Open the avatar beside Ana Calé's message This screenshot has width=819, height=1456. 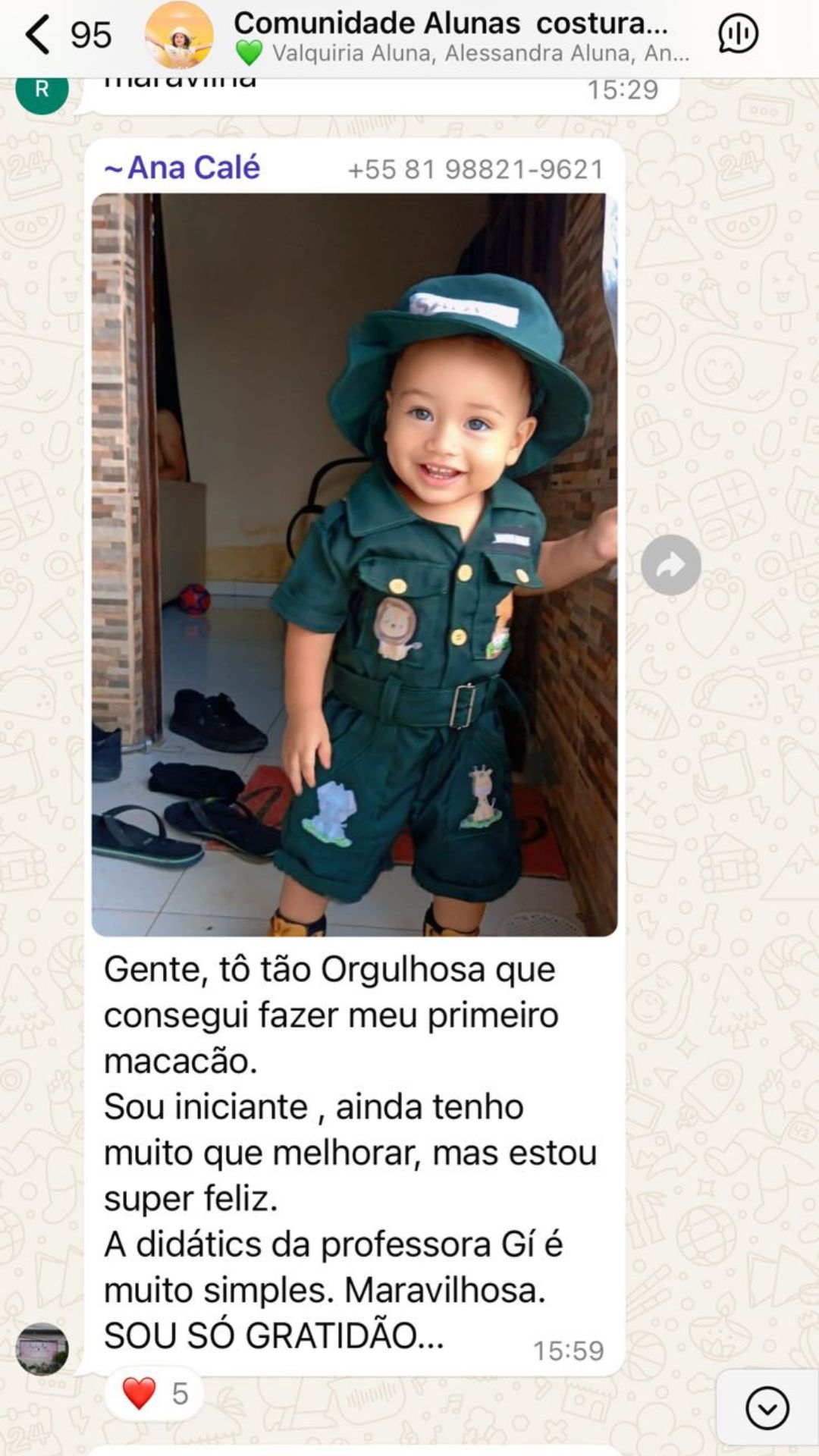coord(42,1349)
